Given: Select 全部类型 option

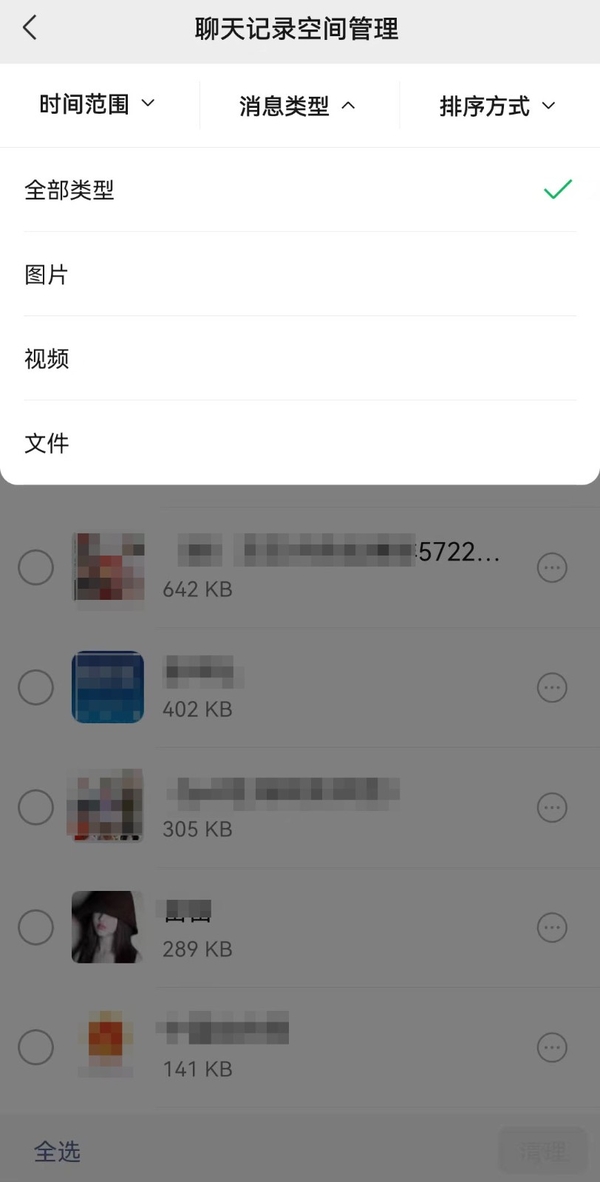Looking at the screenshot, I should [x=300, y=190].
